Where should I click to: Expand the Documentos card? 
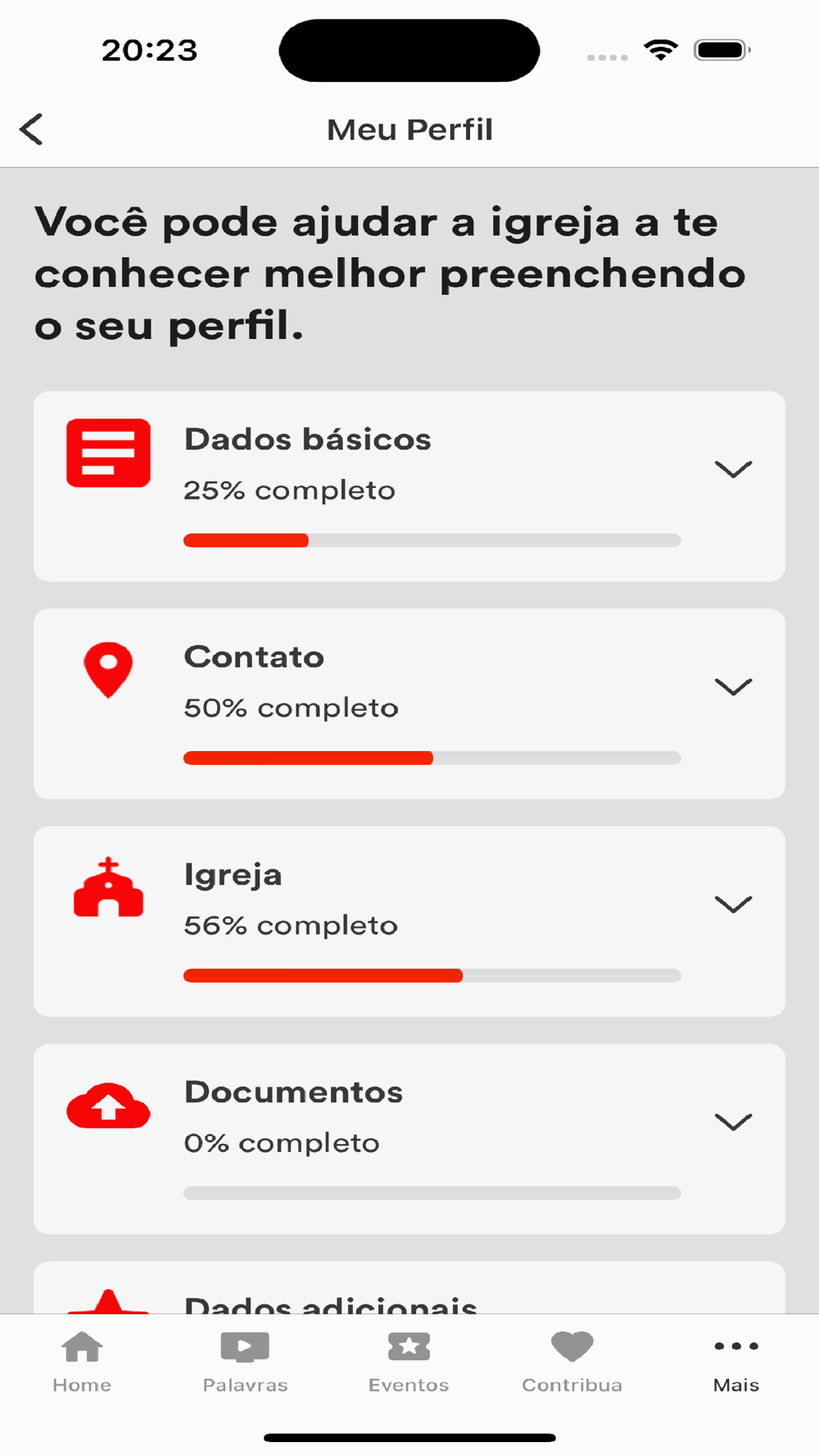click(x=733, y=1122)
